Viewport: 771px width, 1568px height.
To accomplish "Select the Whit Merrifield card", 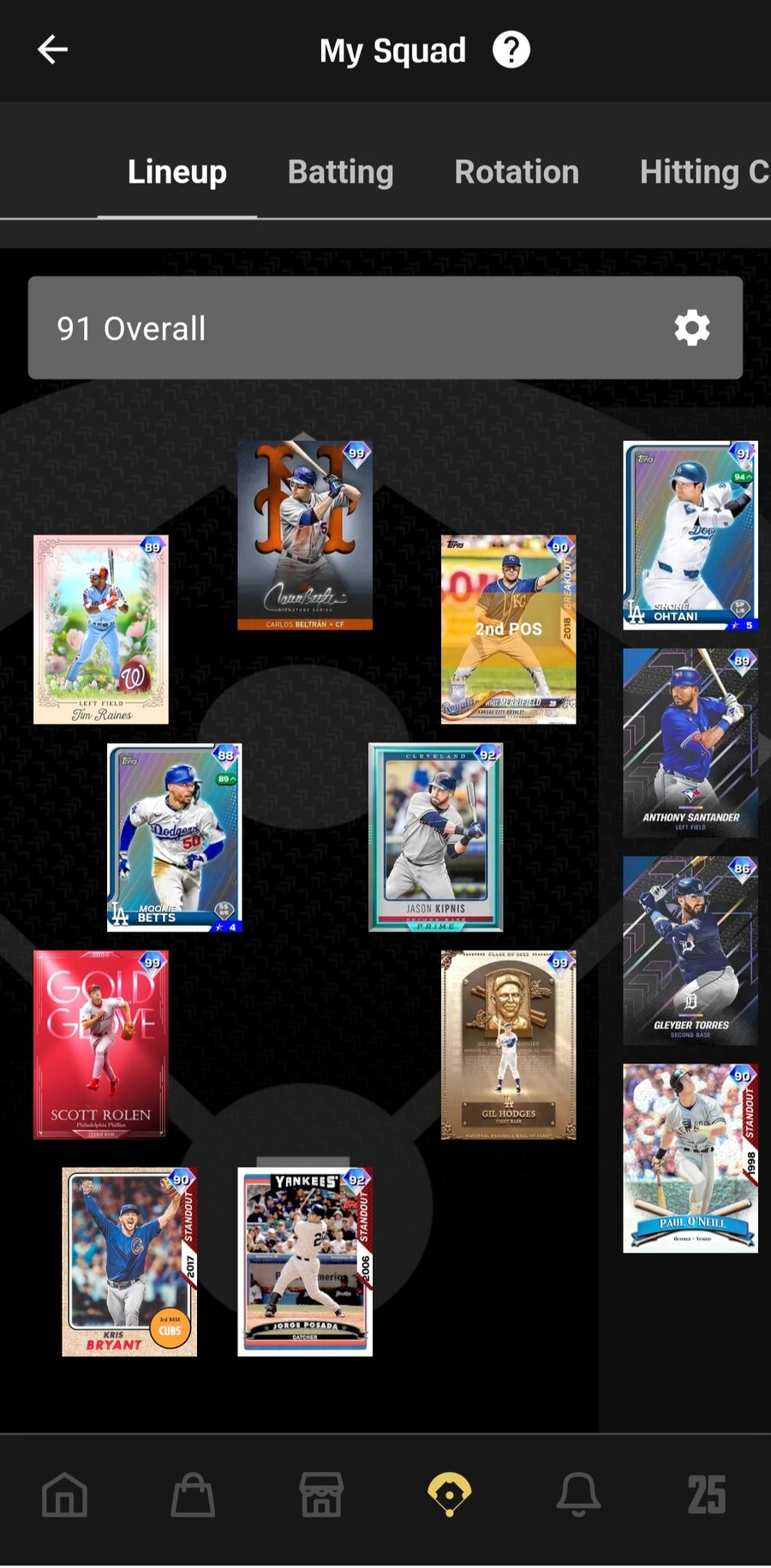I will (508, 629).
